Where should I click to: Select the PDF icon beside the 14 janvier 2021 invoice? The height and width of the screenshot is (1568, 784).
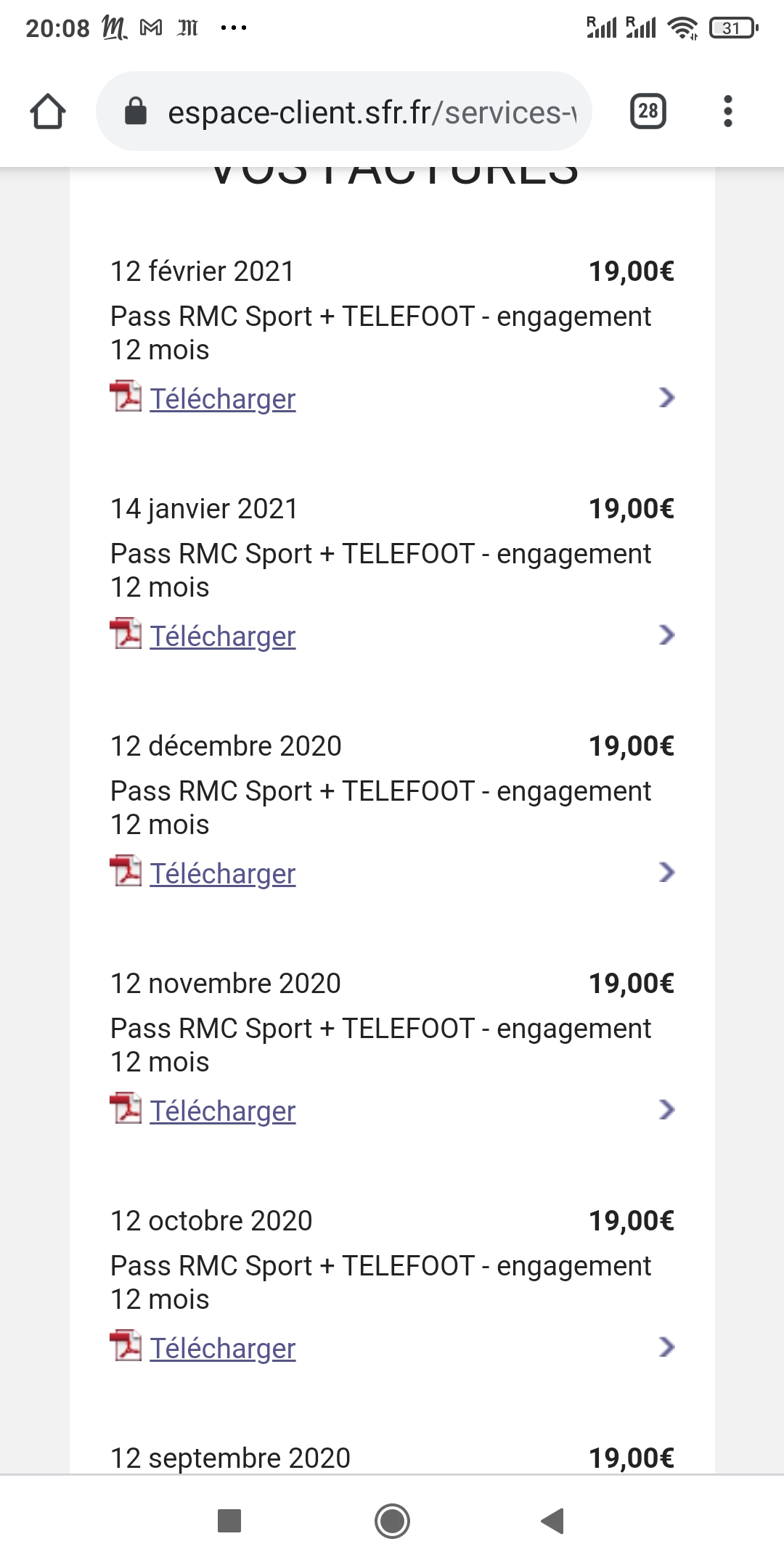click(x=125, y=635)
